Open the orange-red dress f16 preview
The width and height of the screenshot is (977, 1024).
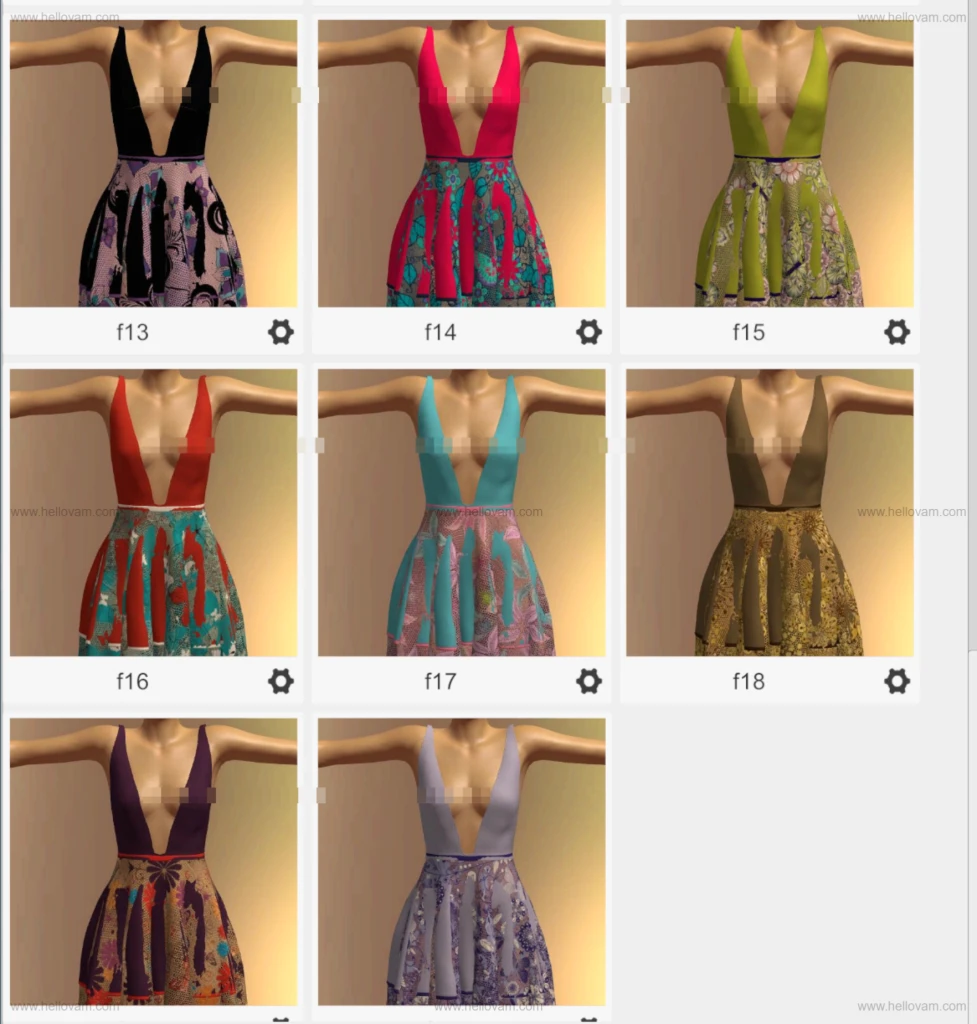(x=152, y=515)
